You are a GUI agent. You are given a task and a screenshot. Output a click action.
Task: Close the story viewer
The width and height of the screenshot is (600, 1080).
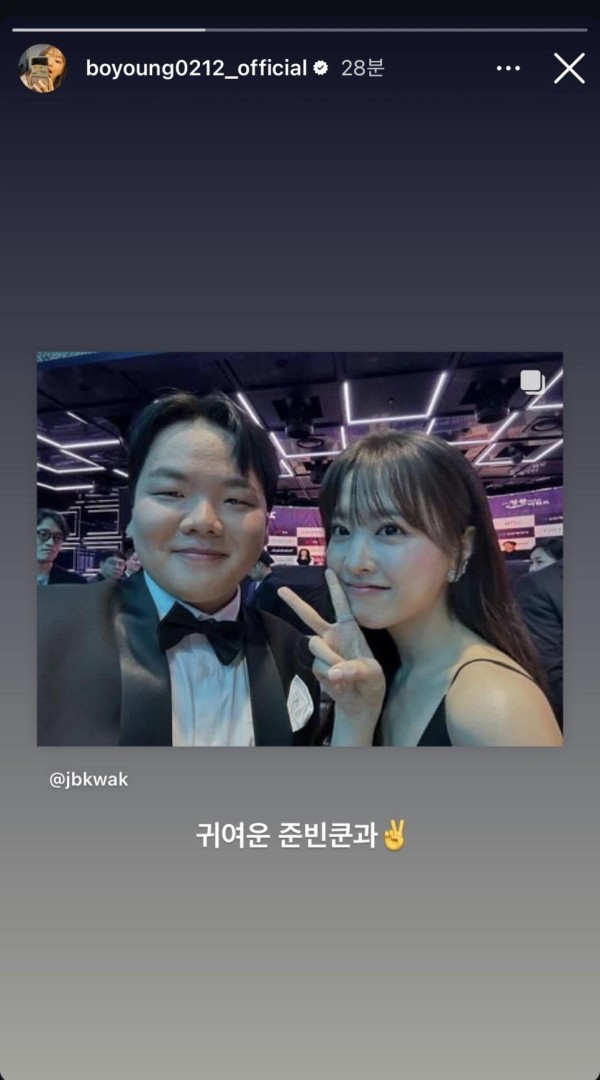click(569, 68)
